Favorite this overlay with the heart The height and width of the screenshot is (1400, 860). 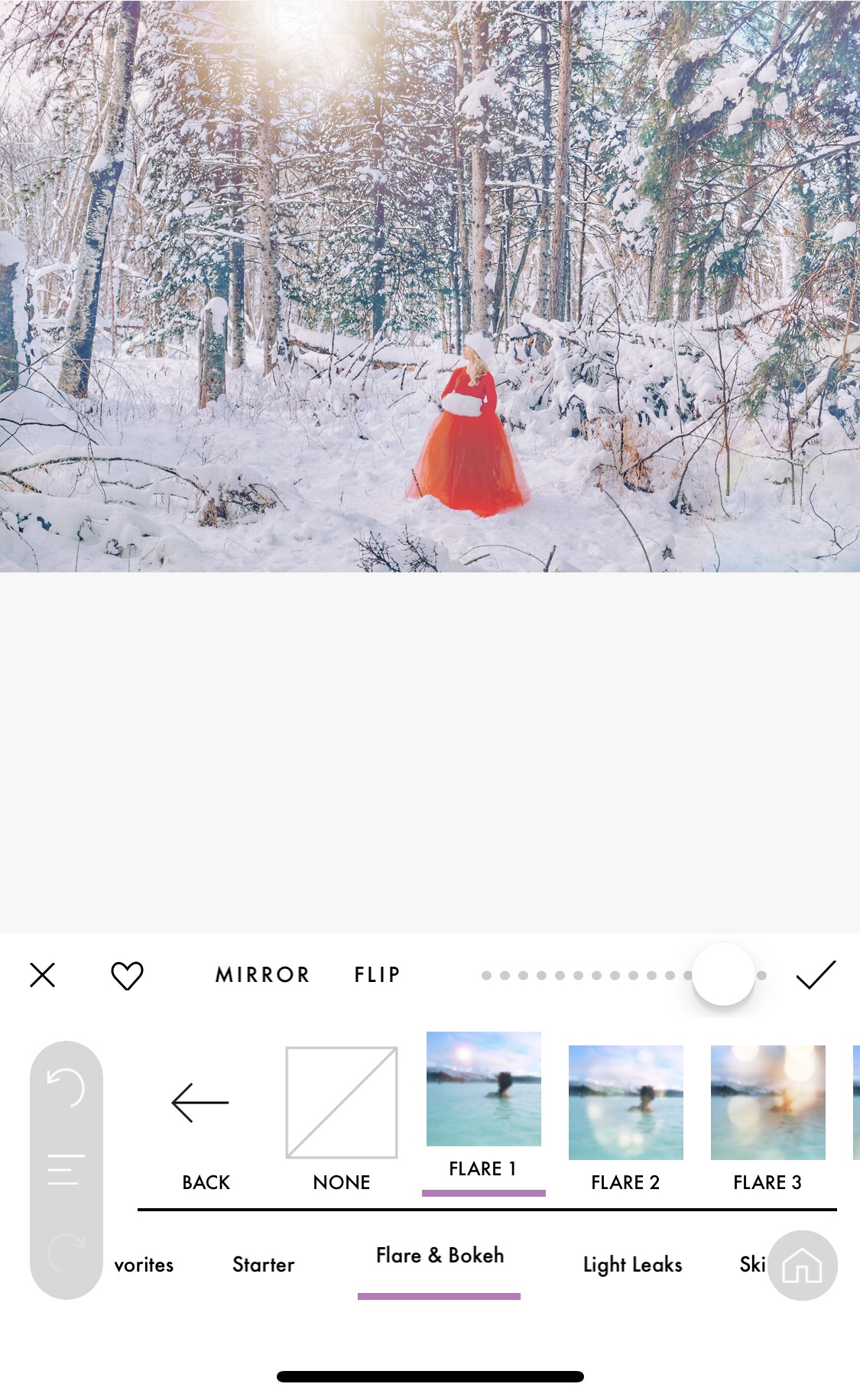click(x=127, y=976)
